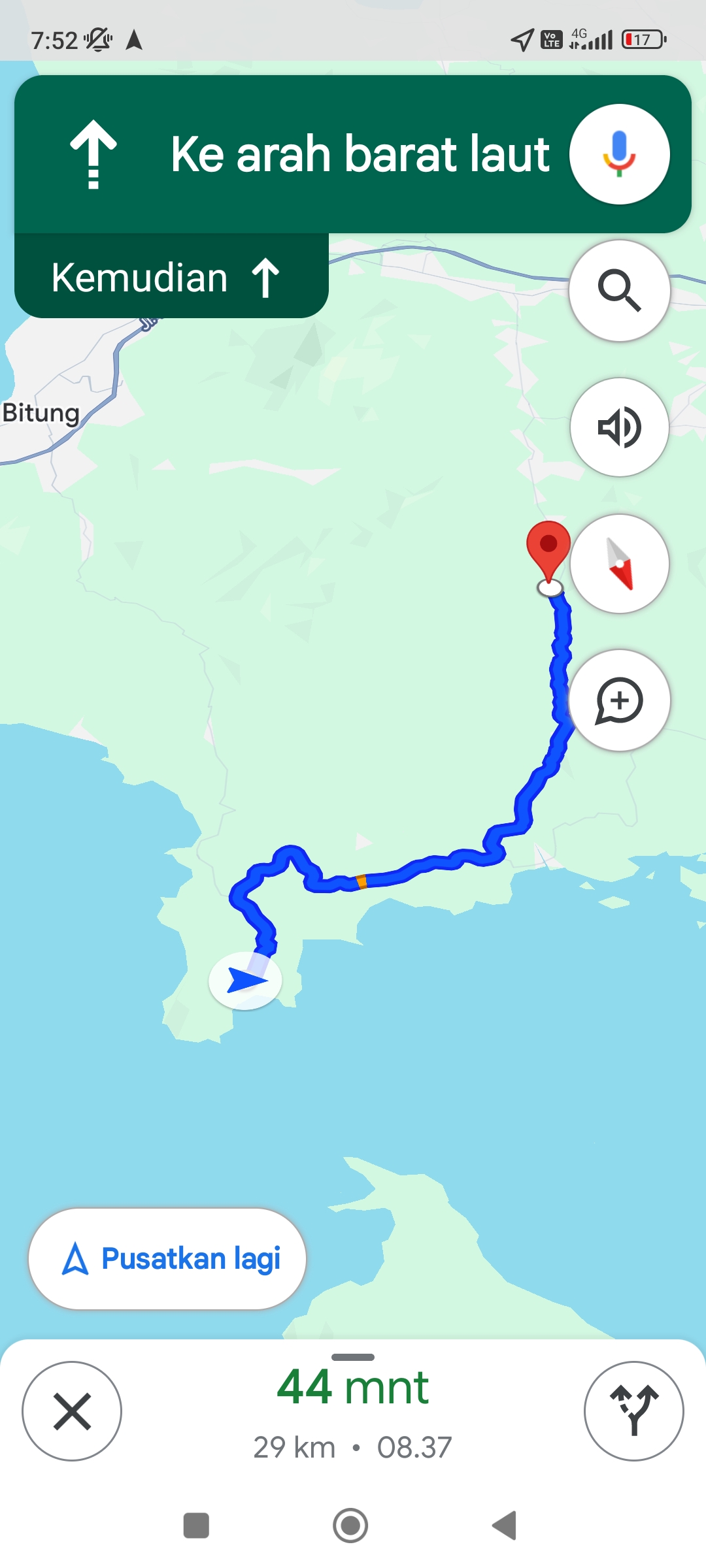706x1568 pixels.
Task: Toggle navigation voice sound
Action: pyautogui.click(x=619, y=427)
